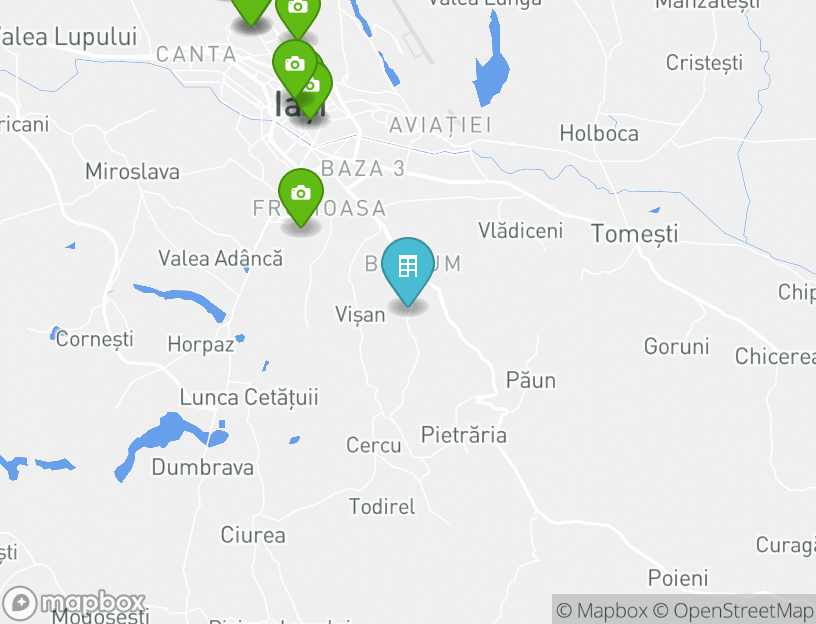Select the green camera pin at Frumoasa

[300, 194]
